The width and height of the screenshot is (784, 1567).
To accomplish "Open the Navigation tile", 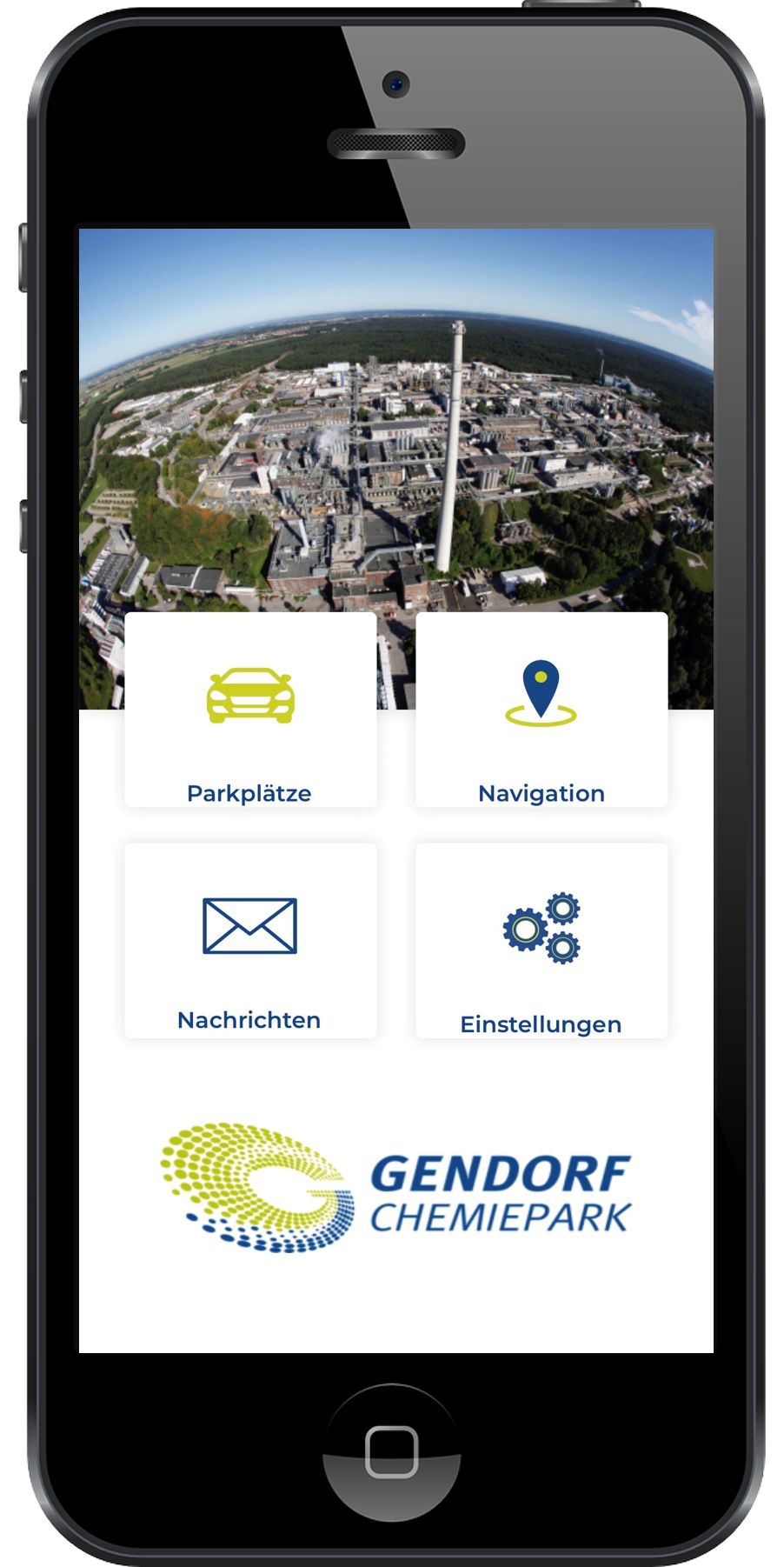I will point(541,710).
